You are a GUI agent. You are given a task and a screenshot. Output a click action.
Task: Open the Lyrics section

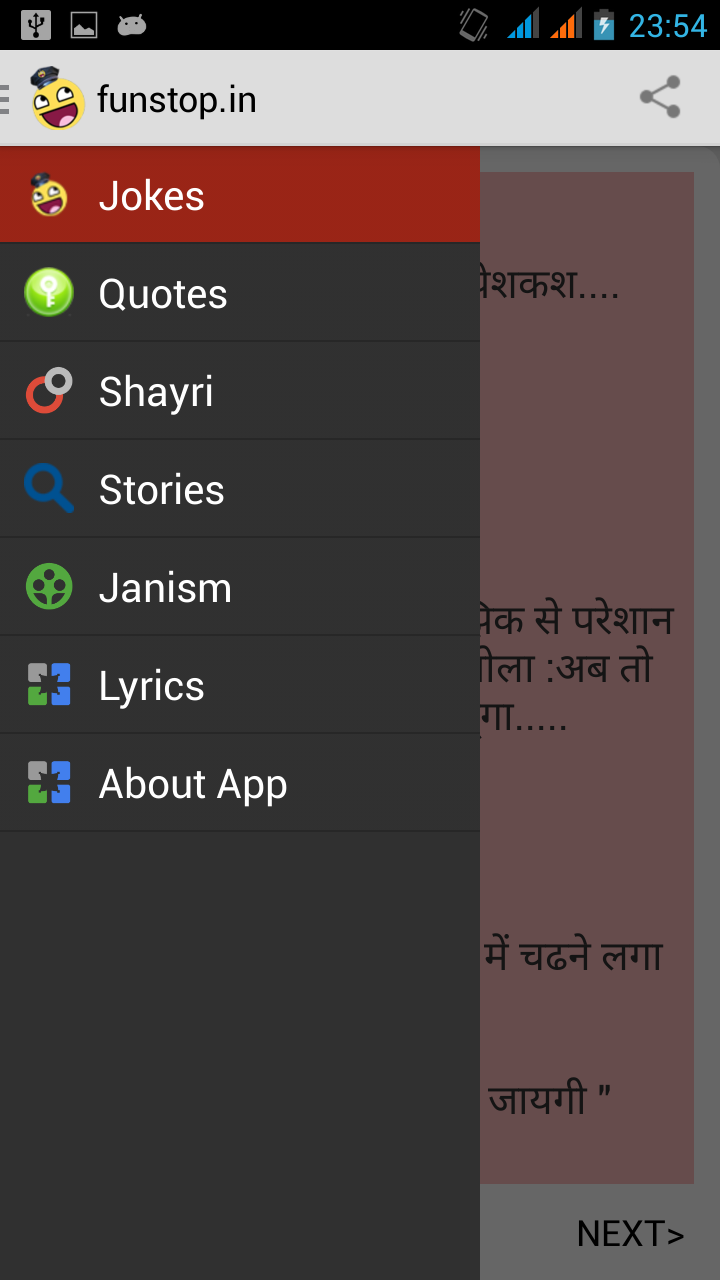point(240,686)
